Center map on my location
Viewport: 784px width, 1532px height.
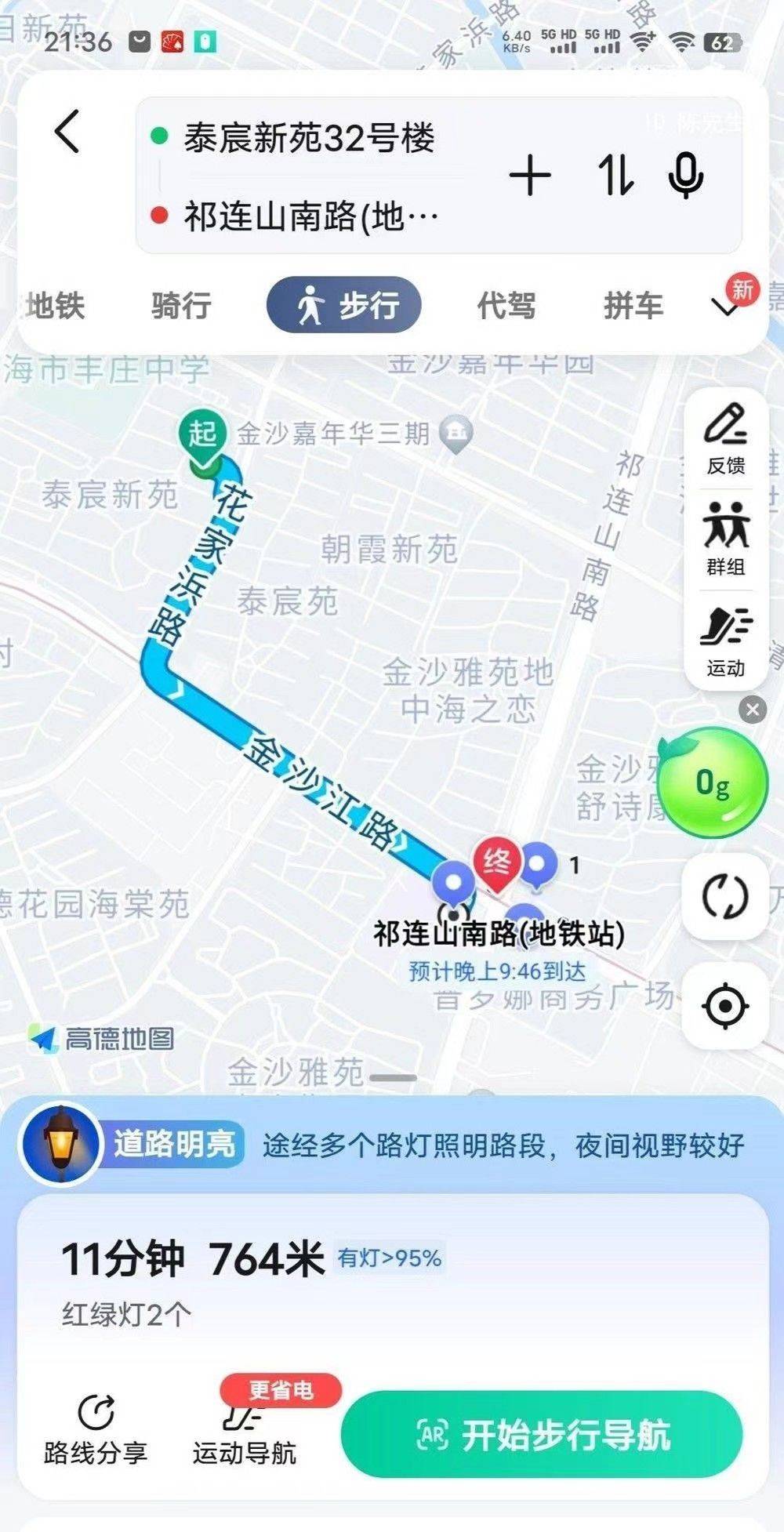pos(725,1005)
